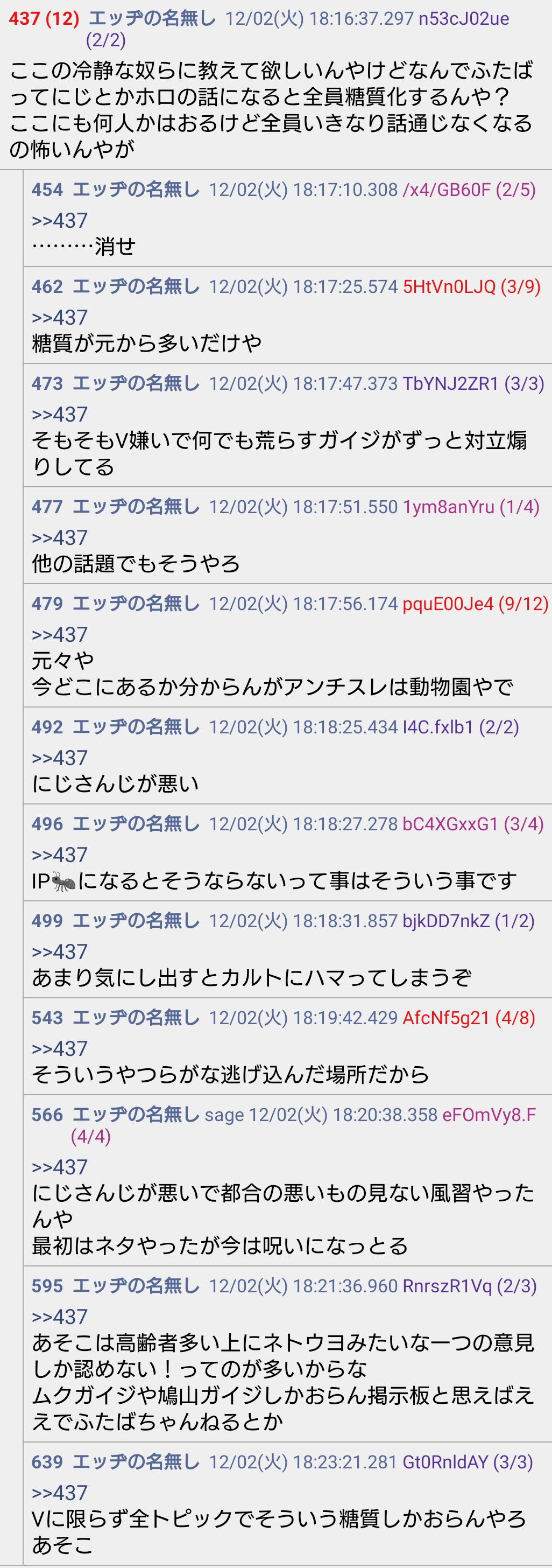Open poster ID Gt0RnldAY (3/3)
The image size is (552, 1568).
[468, 1462]
